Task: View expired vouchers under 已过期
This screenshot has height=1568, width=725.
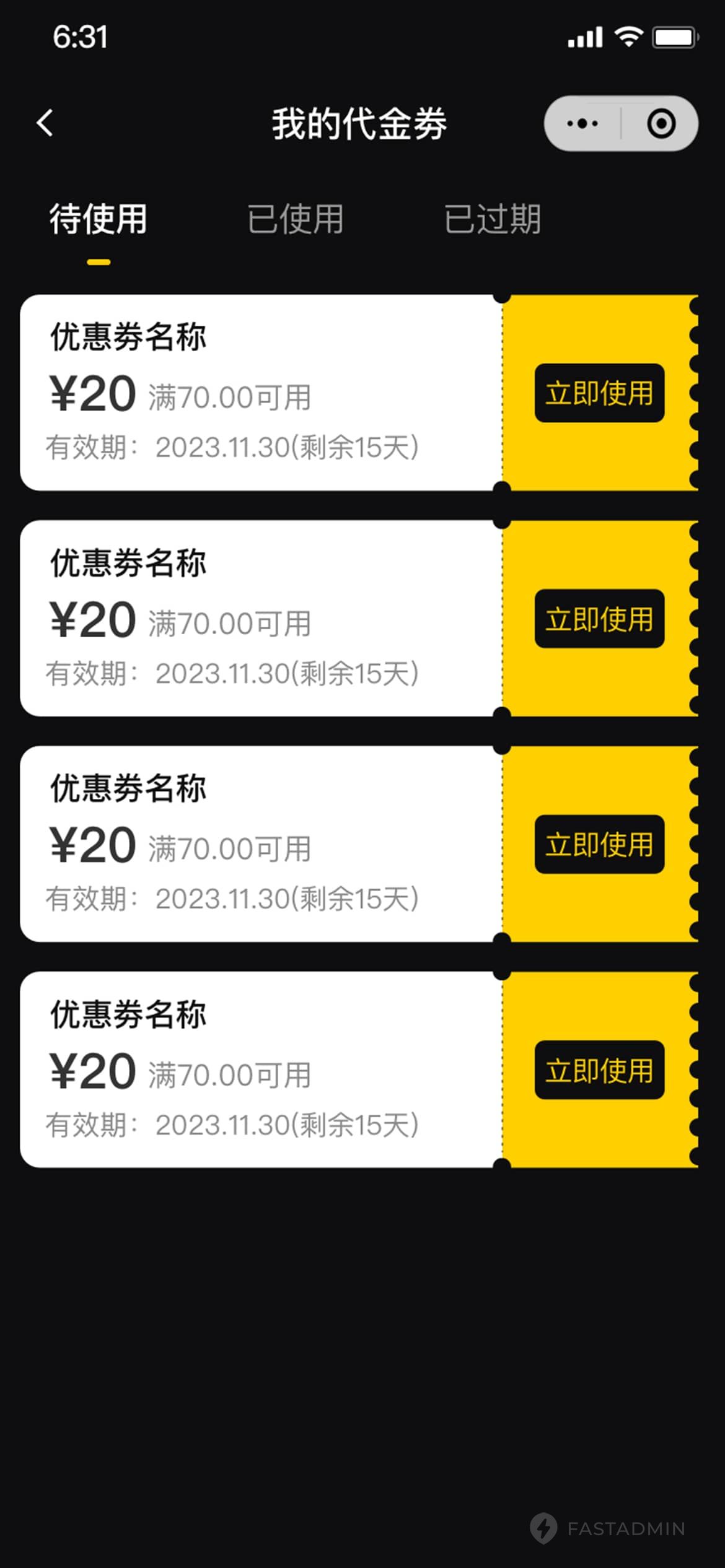Action: tap(493, 219)
